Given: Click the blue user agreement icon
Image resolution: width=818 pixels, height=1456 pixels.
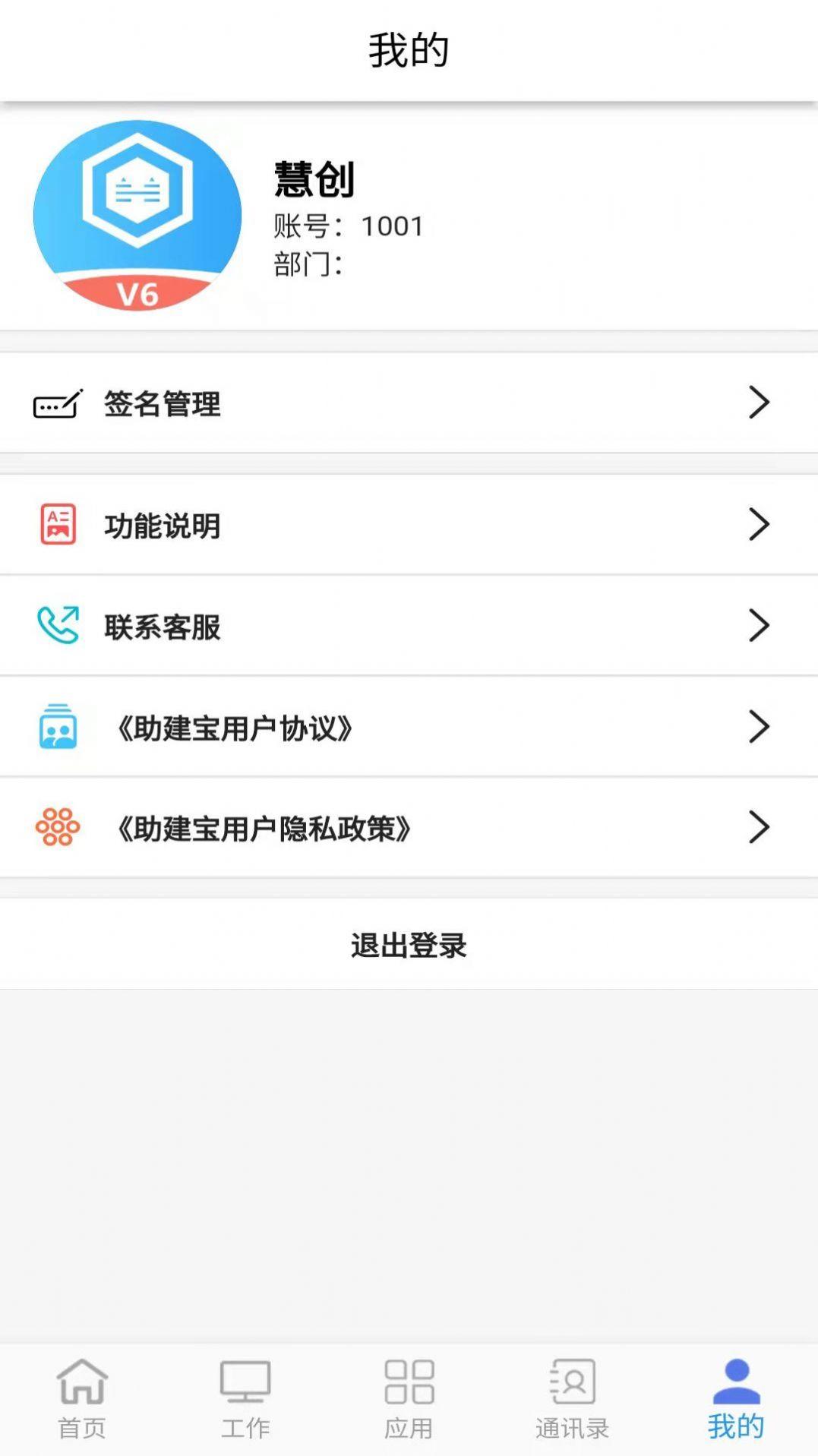Looking at the screenshot, I should 56,727.
